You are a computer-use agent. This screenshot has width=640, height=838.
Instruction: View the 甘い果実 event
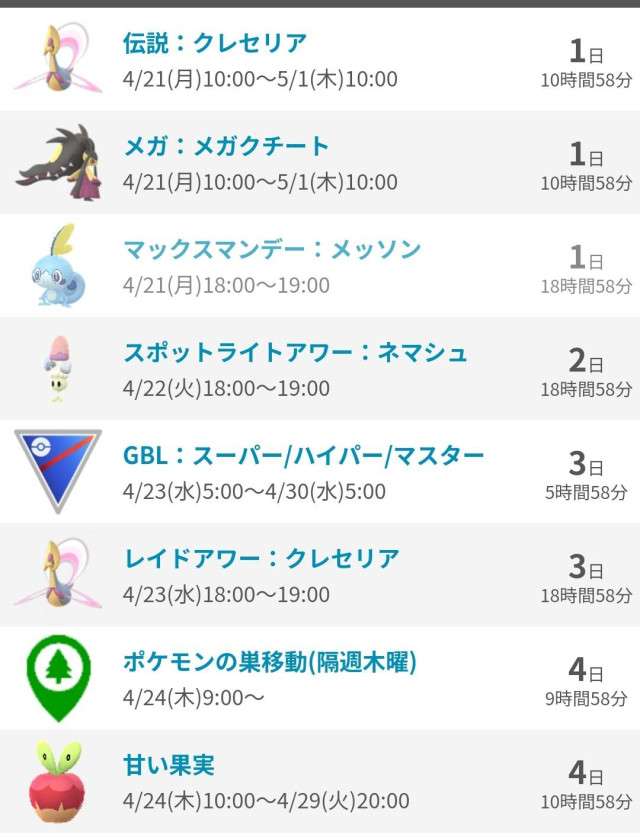tap(168, 766)
